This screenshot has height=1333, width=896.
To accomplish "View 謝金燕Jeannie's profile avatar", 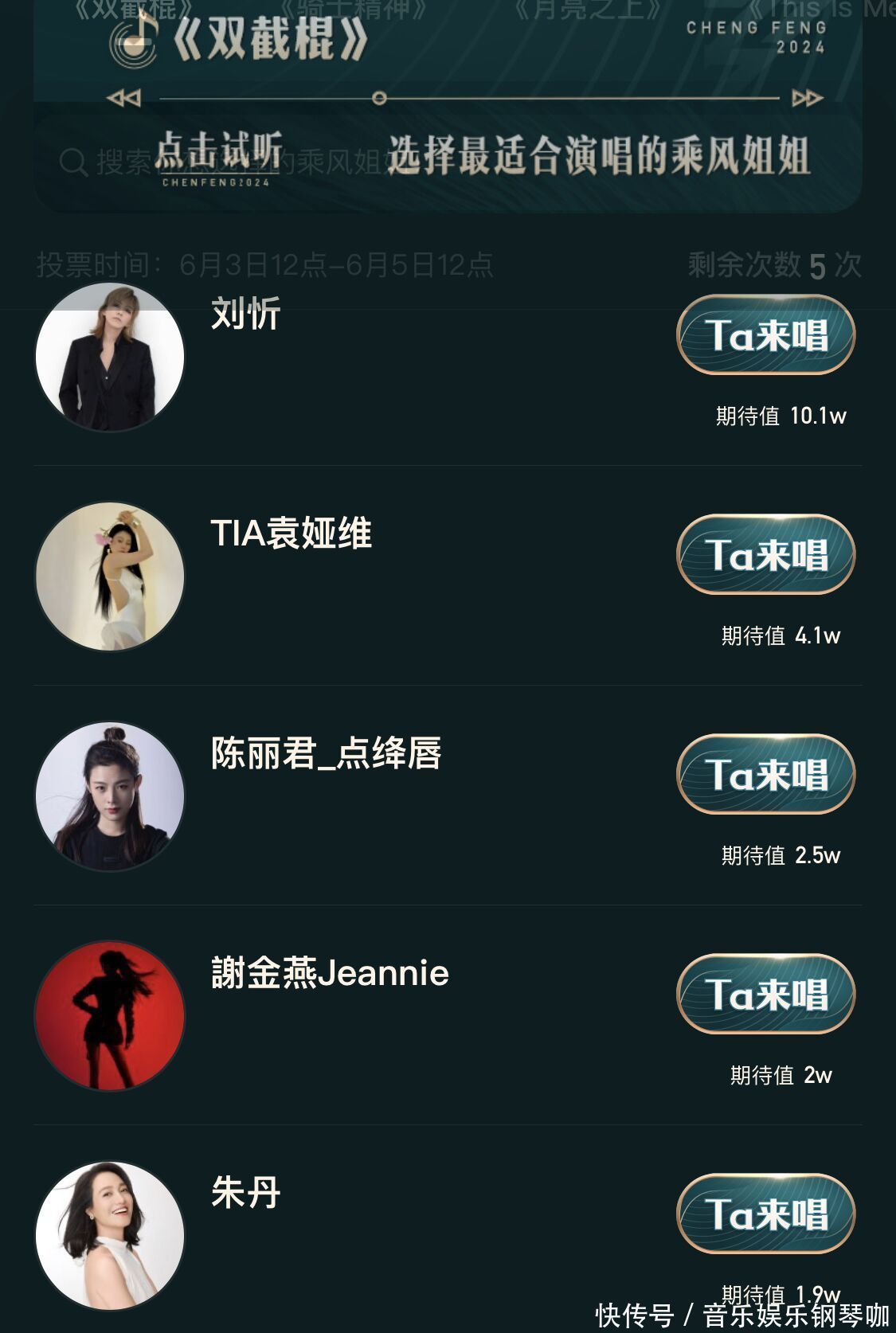I will pos(110,1016).
